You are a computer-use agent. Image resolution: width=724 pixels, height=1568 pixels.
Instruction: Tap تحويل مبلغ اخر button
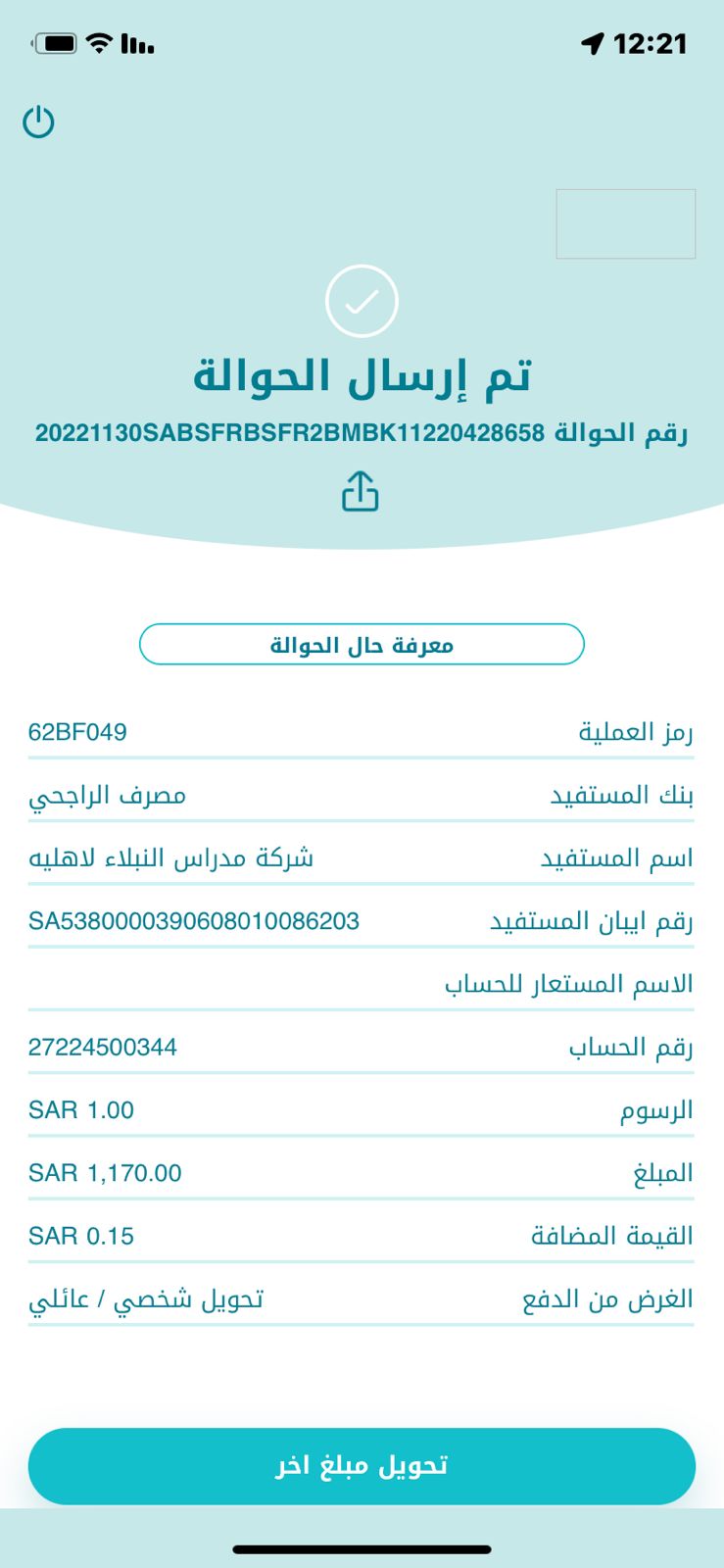(362, 1466)
